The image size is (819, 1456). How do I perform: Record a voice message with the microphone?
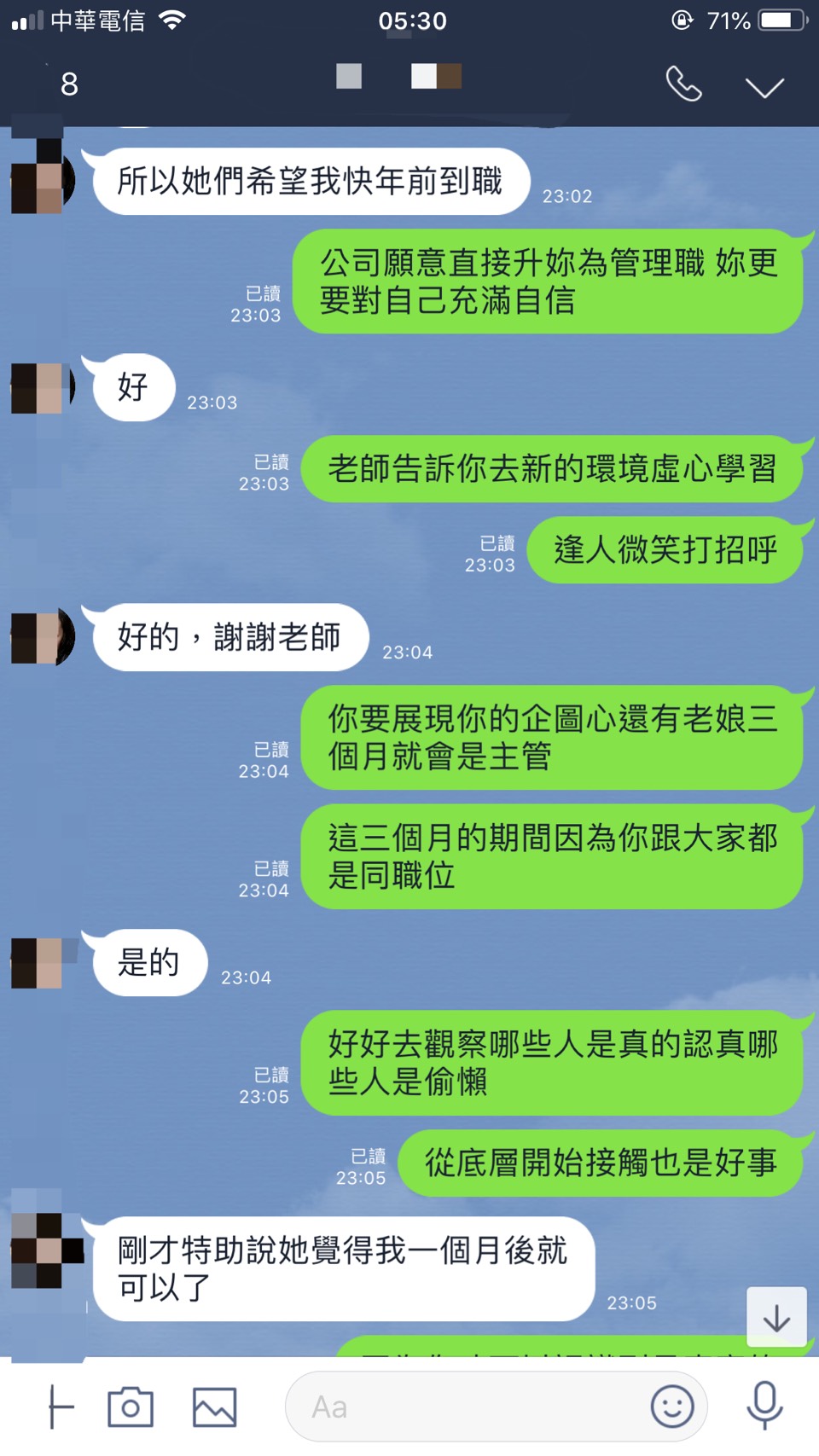click(764, 1405)
